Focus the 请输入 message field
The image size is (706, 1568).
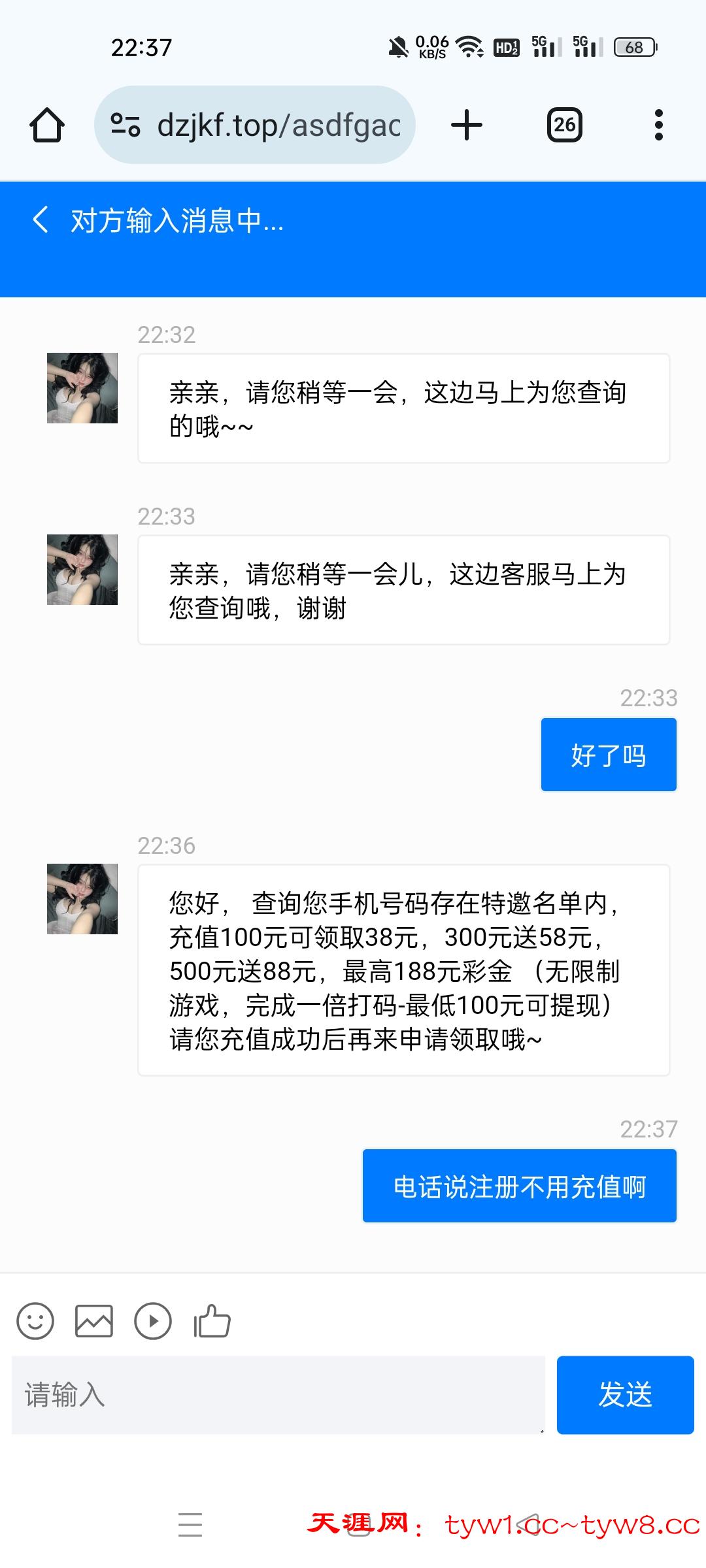pyautogui.click(x=278, y=1395)
